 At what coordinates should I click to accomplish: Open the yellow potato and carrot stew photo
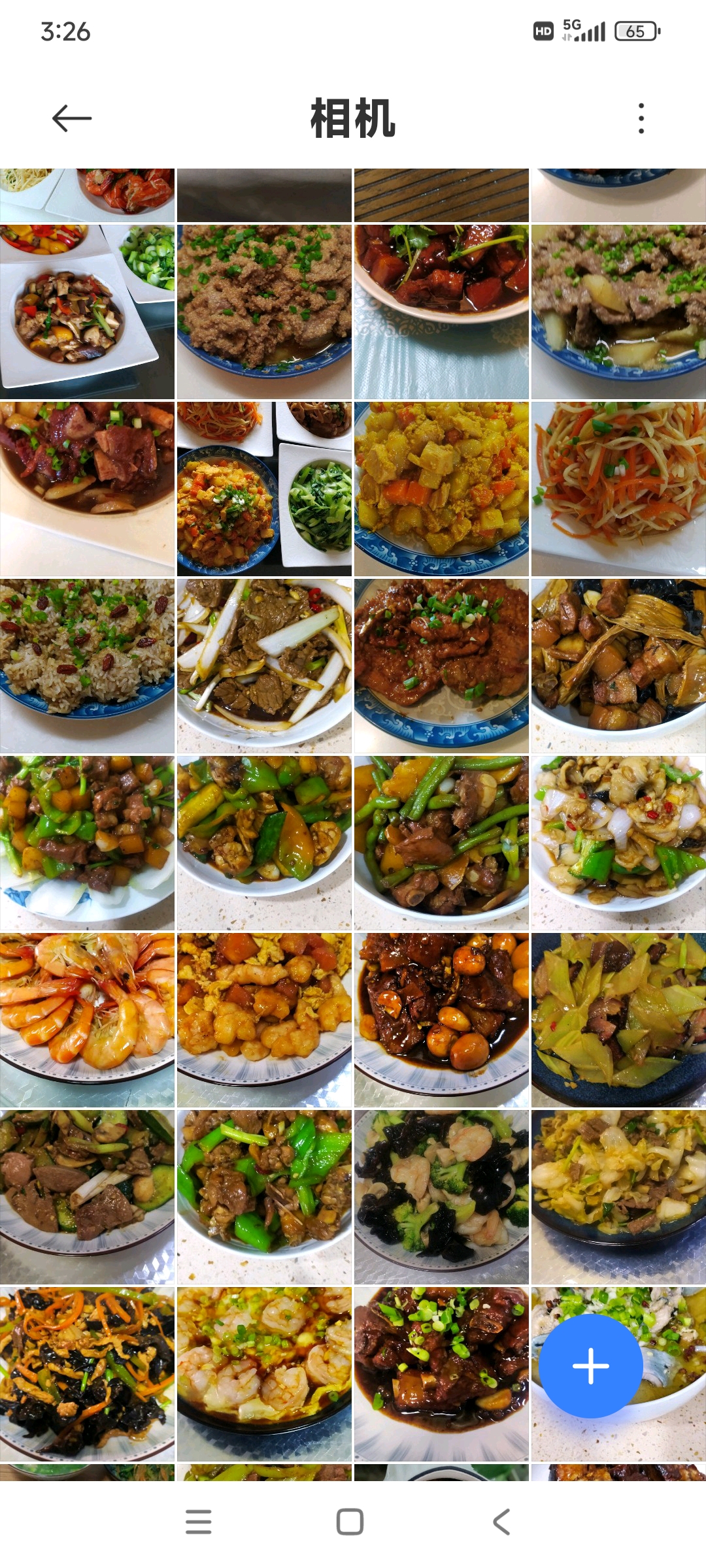441,489
